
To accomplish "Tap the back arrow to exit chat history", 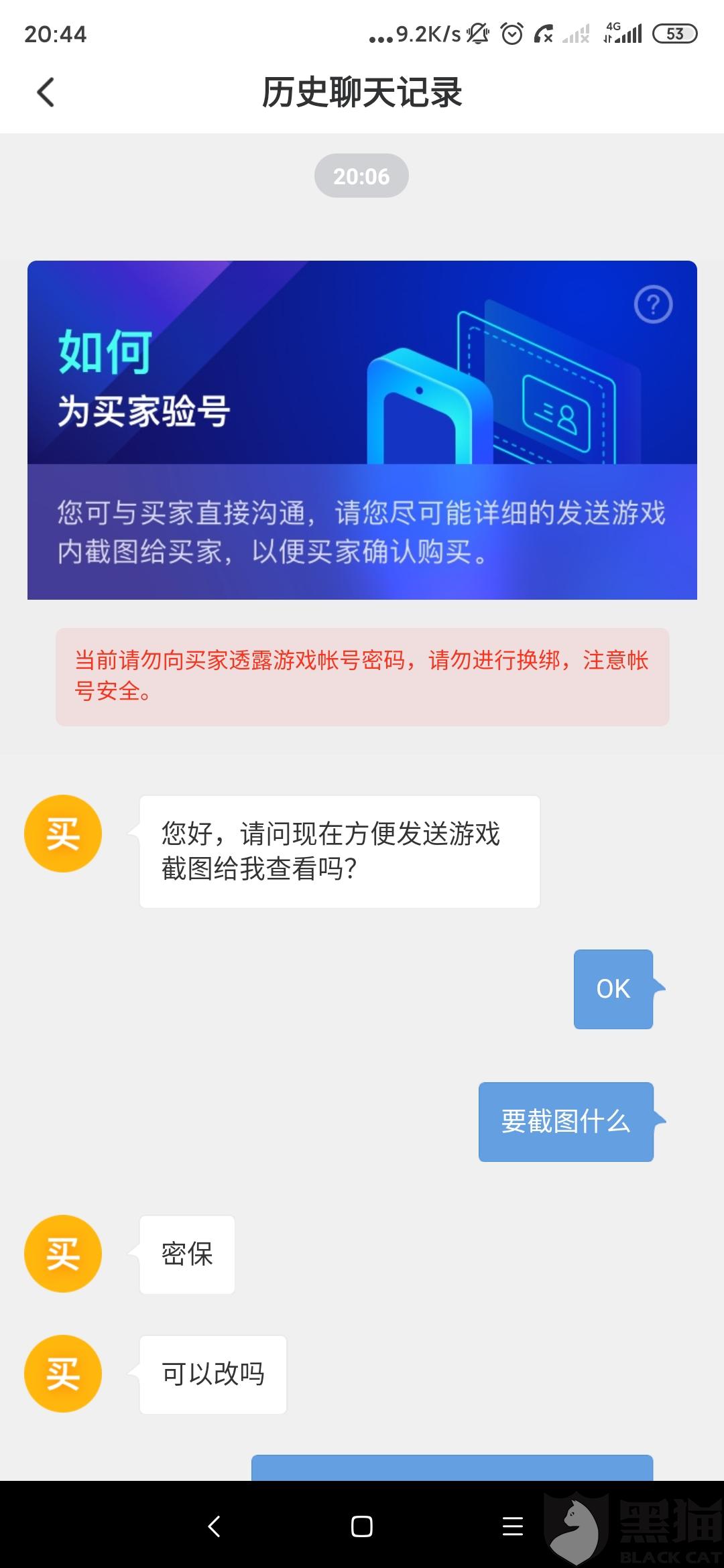I will pyautogui.click(x=45, y=92).
